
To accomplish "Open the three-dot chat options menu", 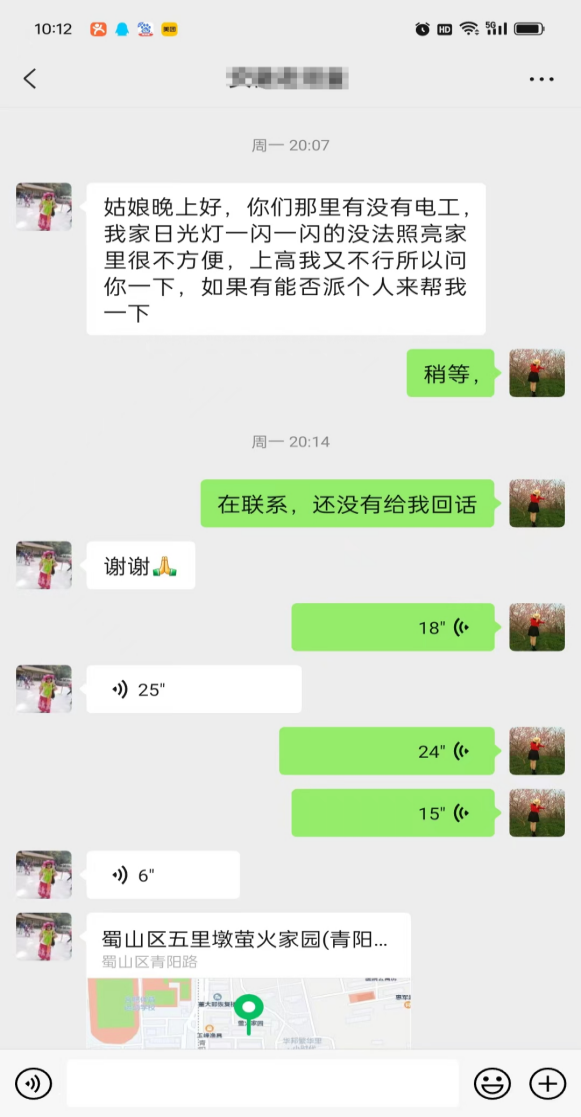I will tap(542, 79).
